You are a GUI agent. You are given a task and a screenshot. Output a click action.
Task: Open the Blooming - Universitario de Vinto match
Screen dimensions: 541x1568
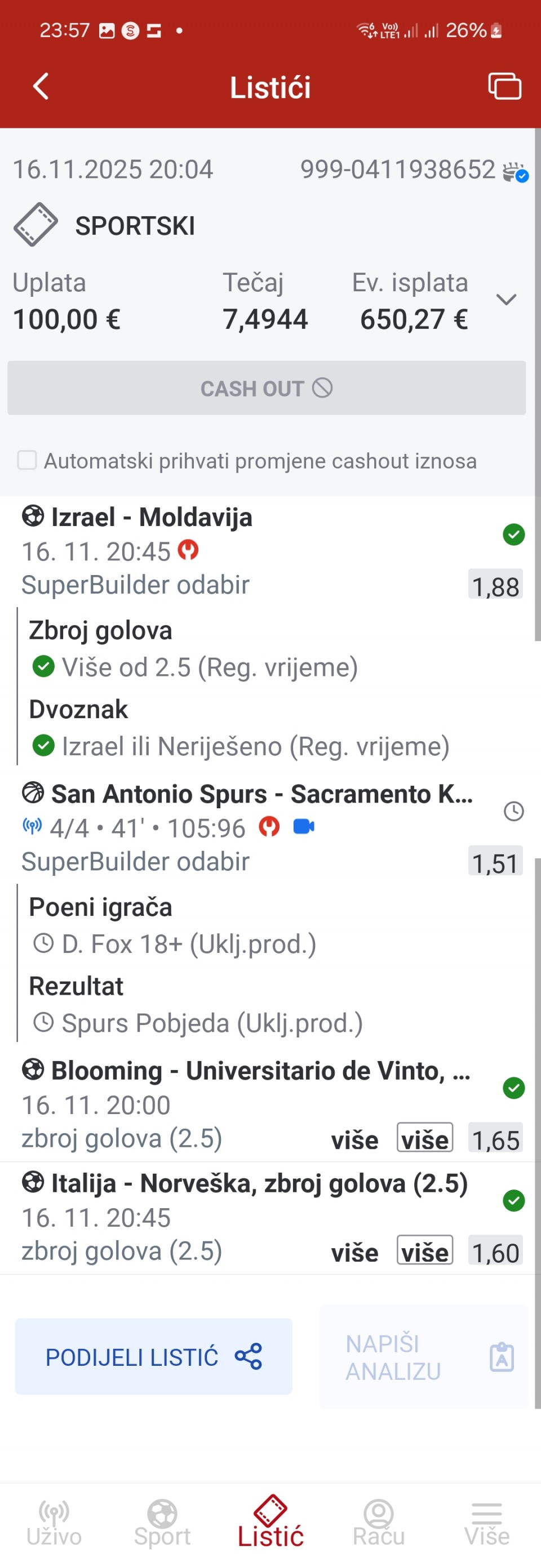point(260,1070)
